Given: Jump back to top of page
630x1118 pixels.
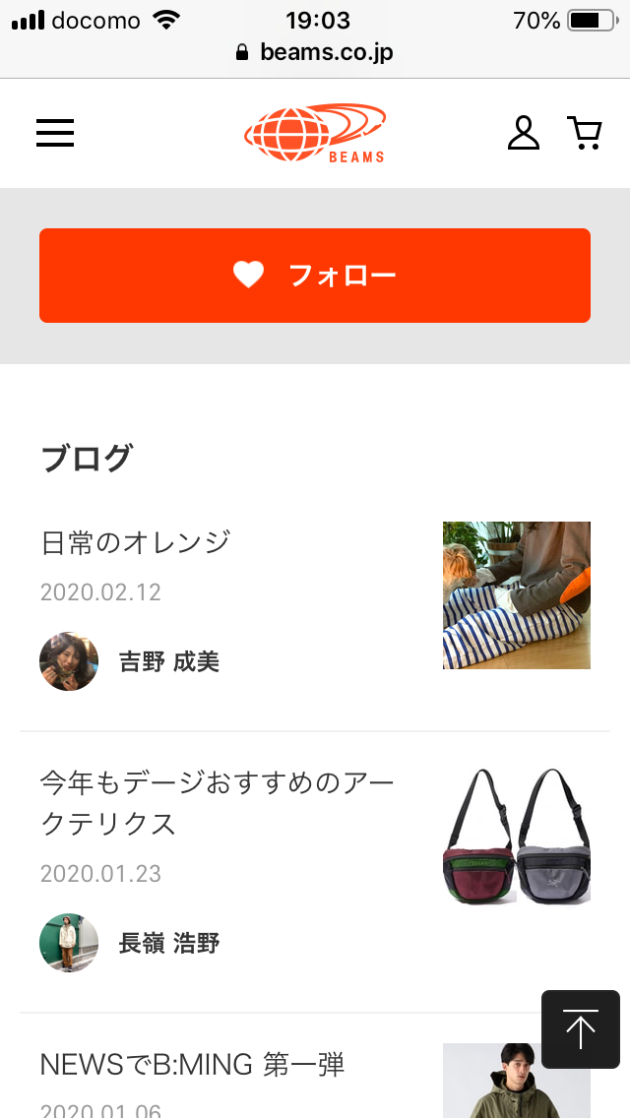Looking at the screenshot, I should (580, 1029).
